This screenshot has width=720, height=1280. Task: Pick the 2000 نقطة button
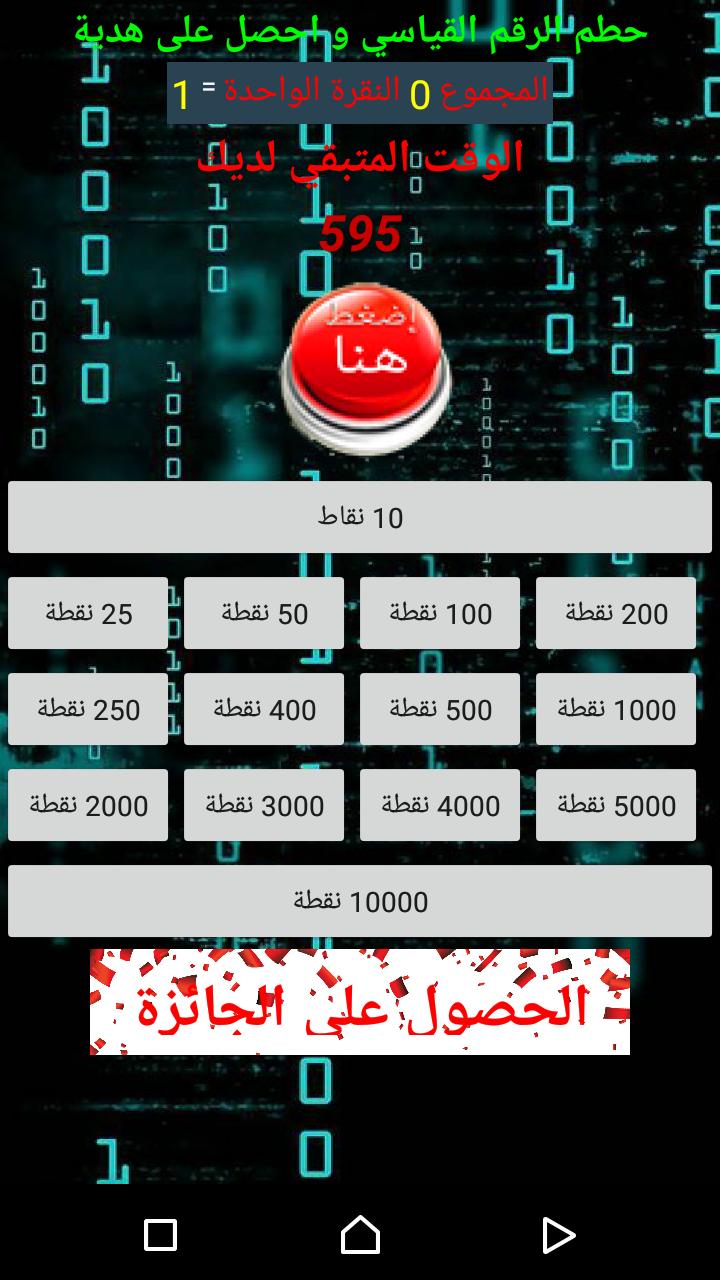tap(88, 805)
